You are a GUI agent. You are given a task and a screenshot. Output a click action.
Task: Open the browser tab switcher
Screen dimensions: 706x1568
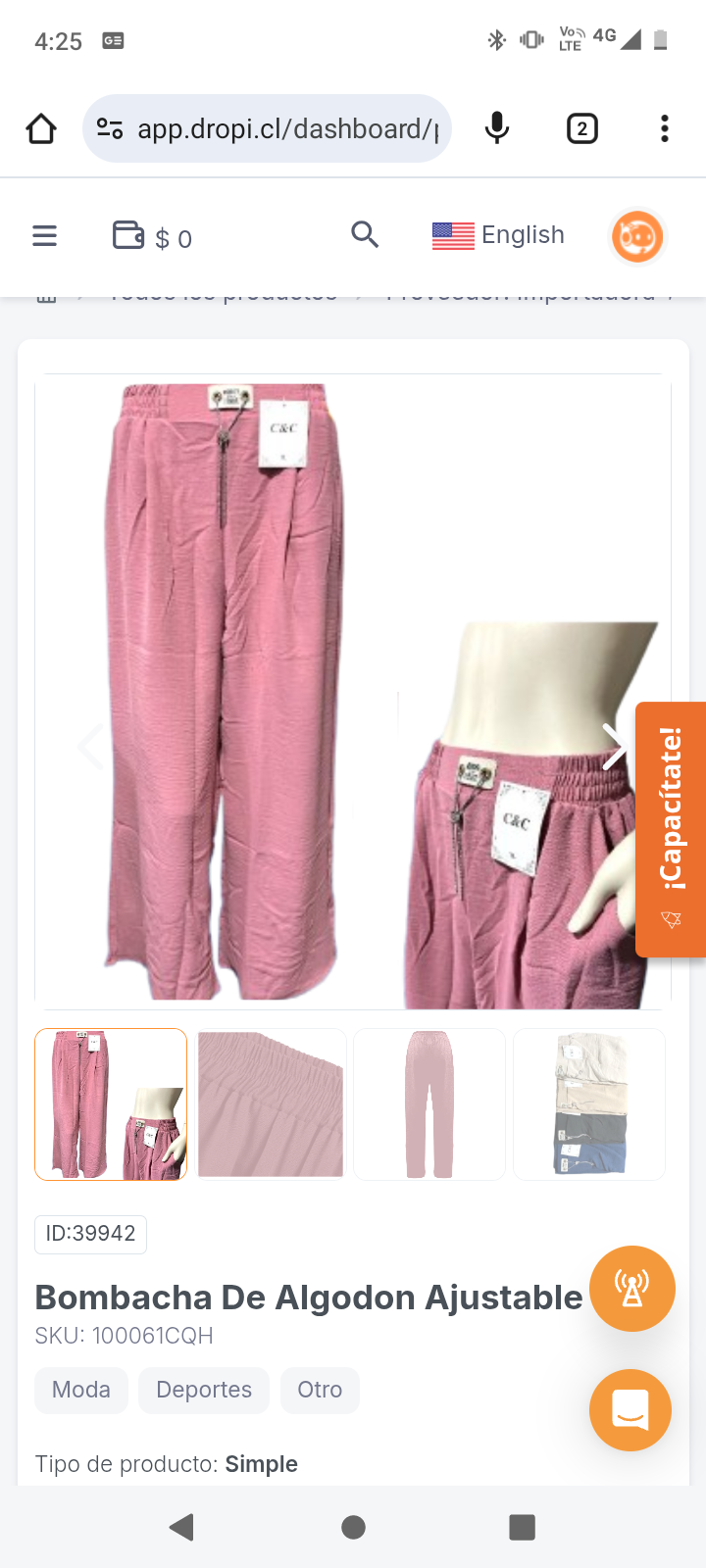[581, 128]
